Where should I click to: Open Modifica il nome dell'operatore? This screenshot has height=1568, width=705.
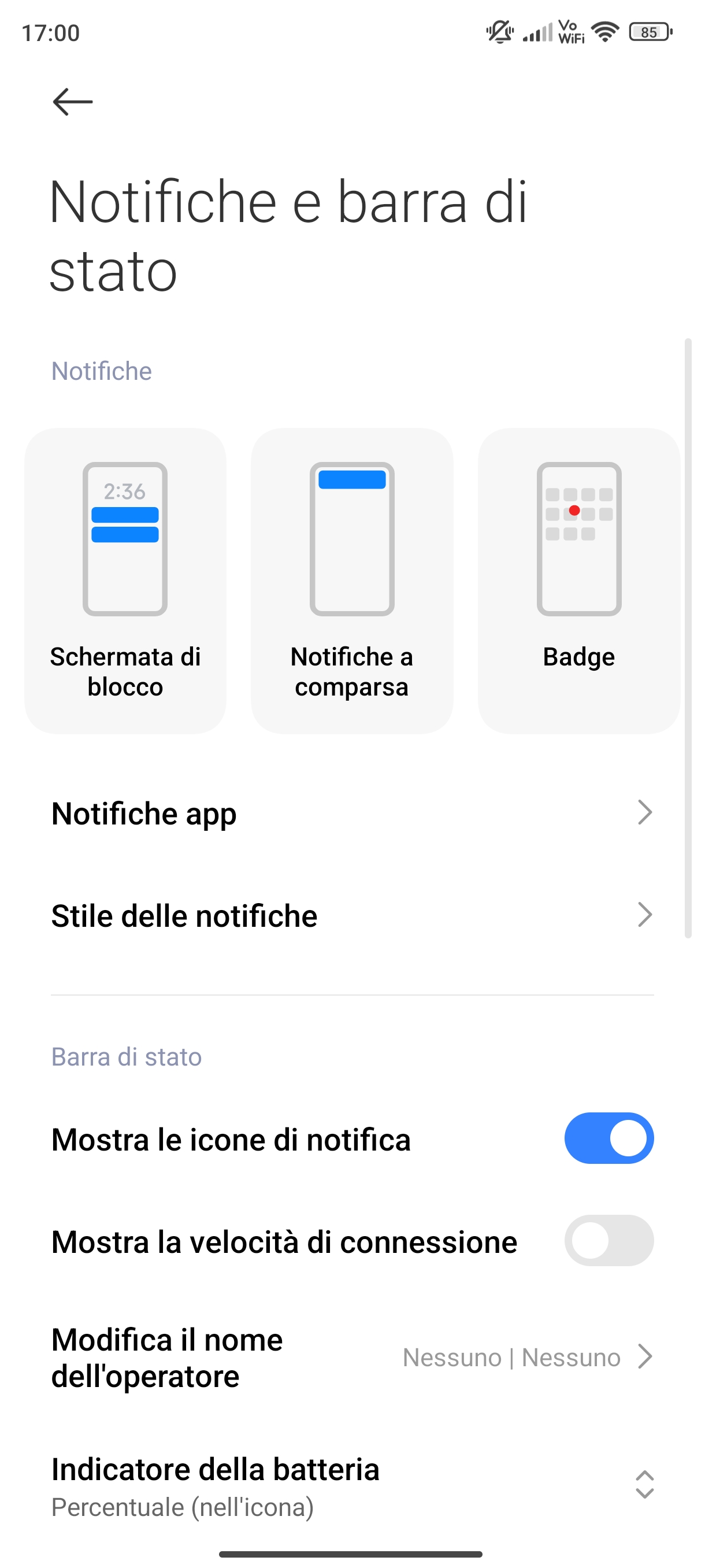click(351, 1358)
